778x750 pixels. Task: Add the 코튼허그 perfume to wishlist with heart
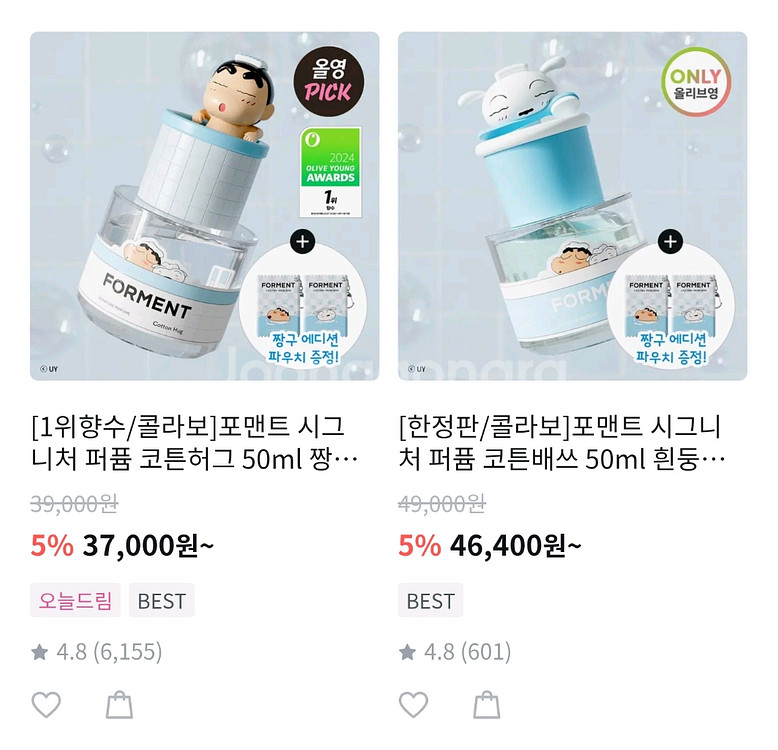(46, 705)
